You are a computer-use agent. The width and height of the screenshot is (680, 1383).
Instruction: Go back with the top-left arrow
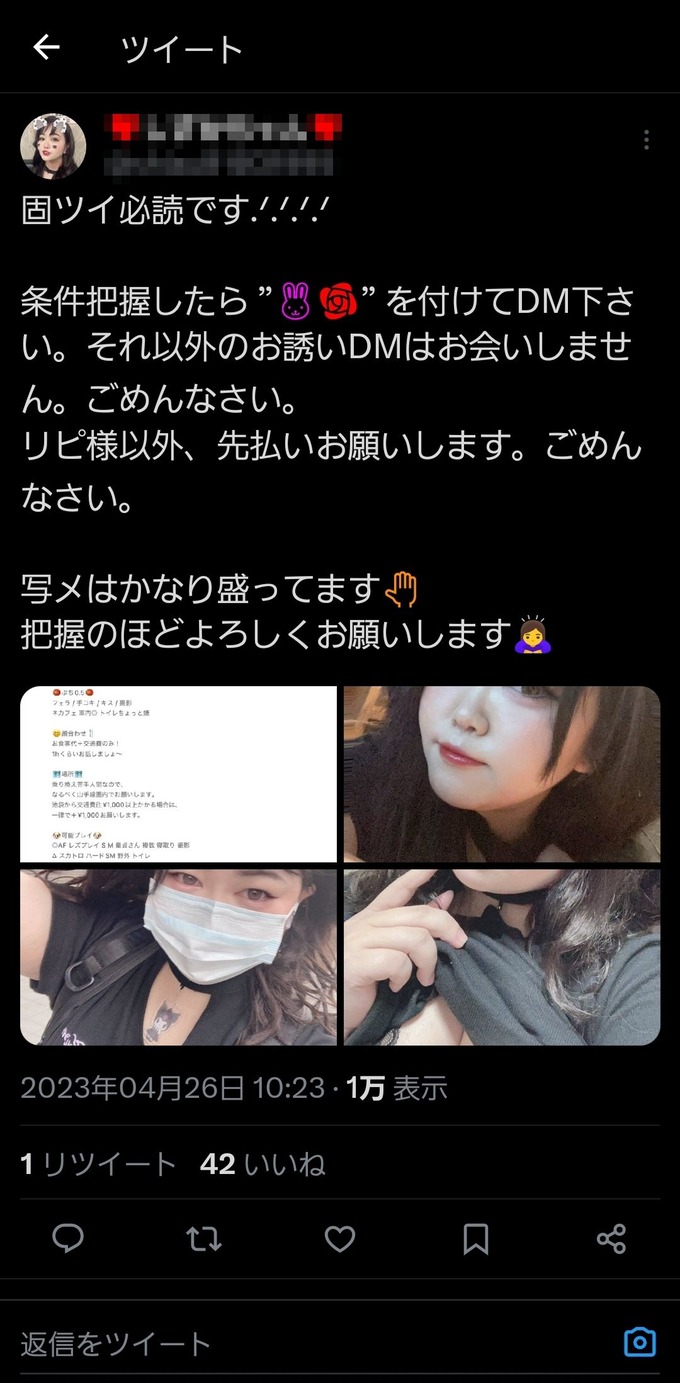pos(47,47)
